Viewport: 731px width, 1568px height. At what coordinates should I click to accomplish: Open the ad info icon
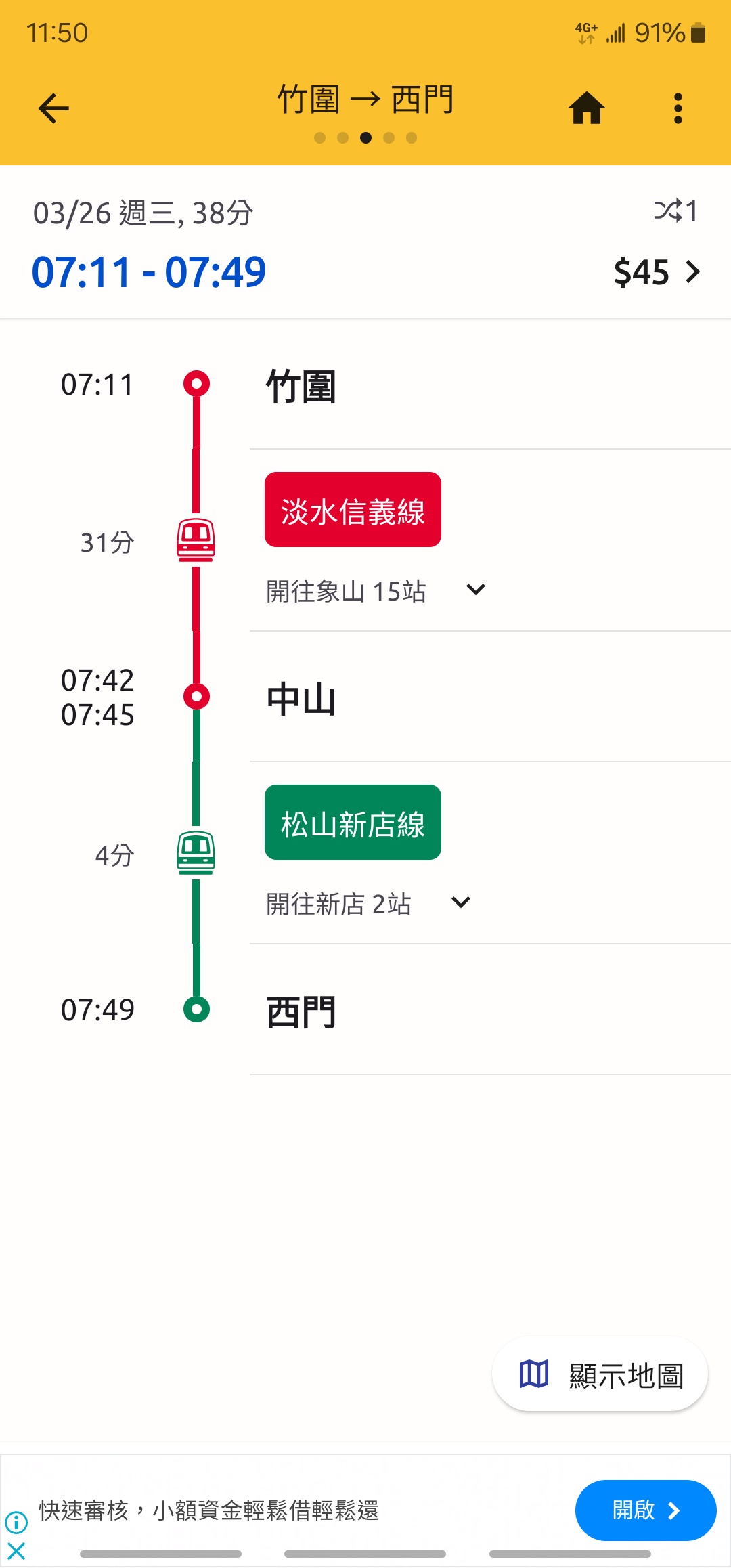point(16,1523)
